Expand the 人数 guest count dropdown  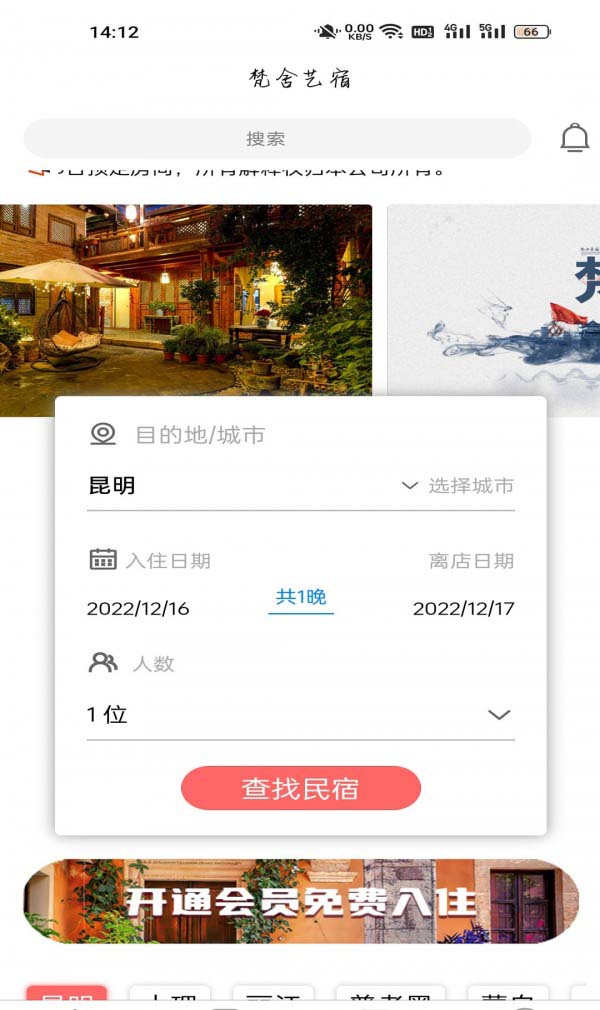pyautogui.click(x=498, y=715)
